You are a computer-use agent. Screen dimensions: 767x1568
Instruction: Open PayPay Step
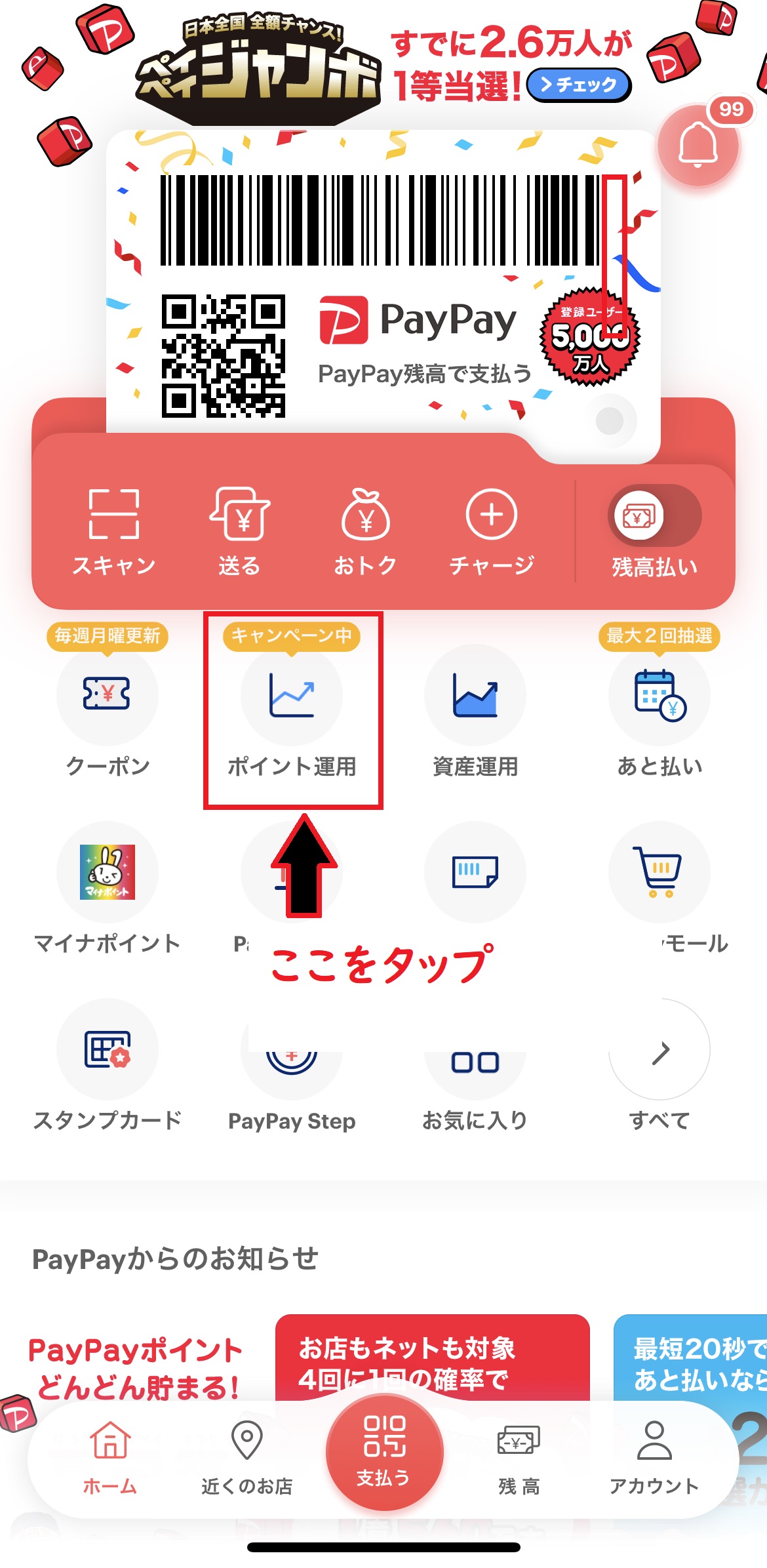pos(292,1075)
